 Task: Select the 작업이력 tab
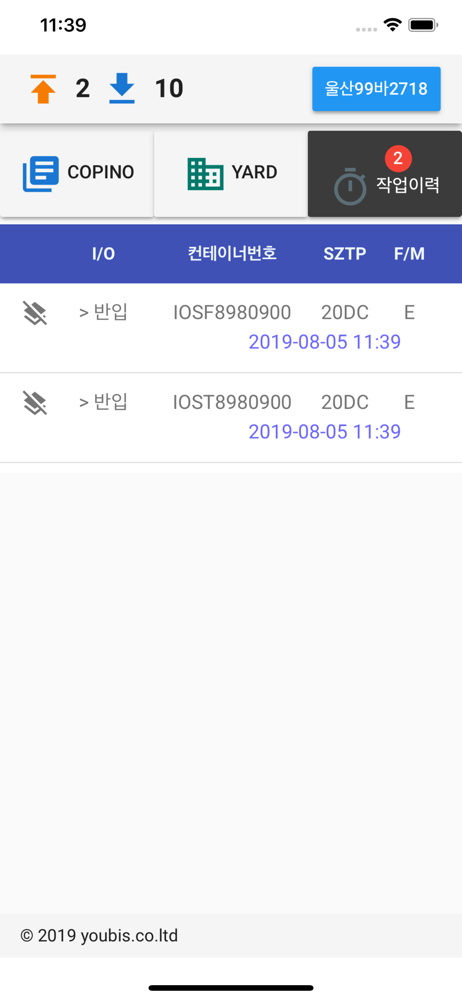pyautogui.click(x=385, y=173)
